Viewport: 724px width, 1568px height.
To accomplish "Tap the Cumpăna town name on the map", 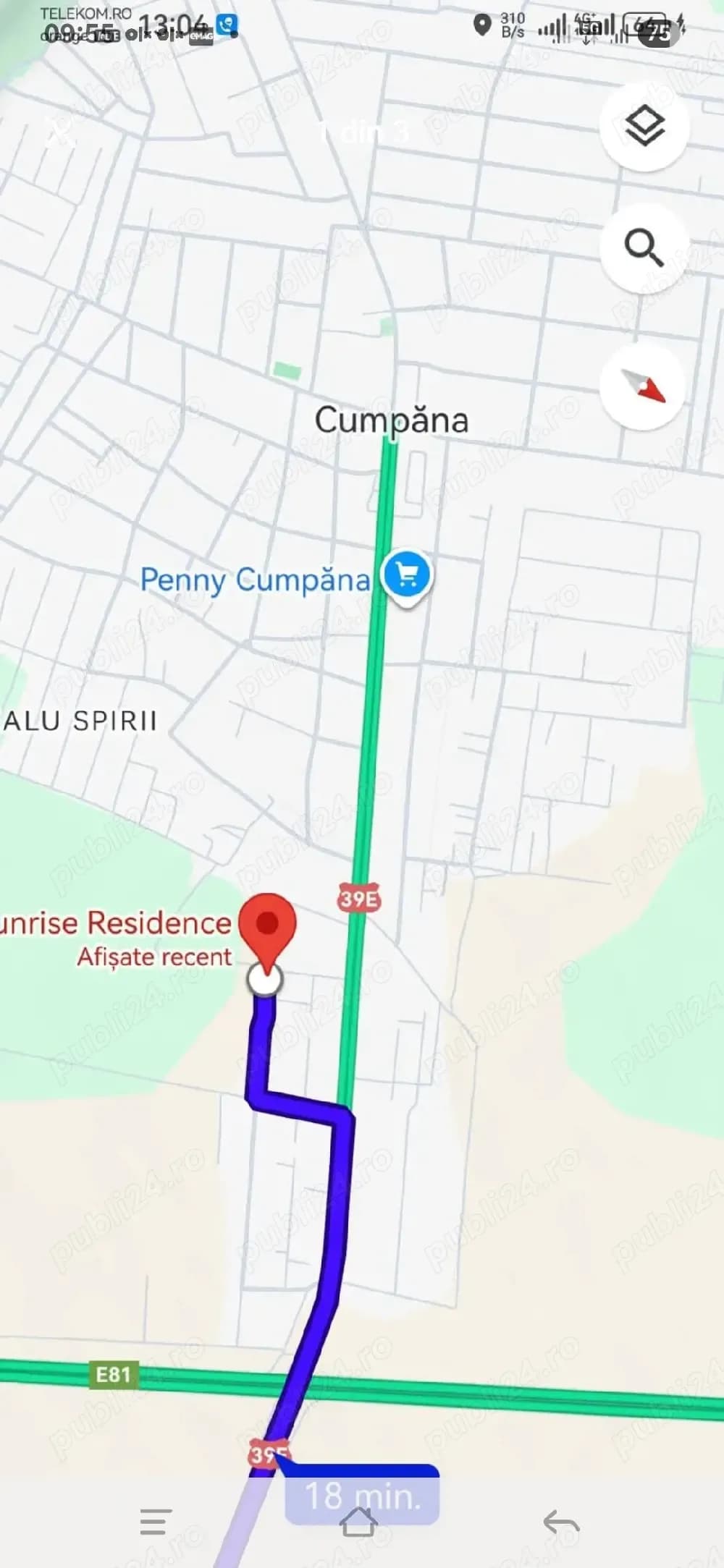I will coord(392,420).
